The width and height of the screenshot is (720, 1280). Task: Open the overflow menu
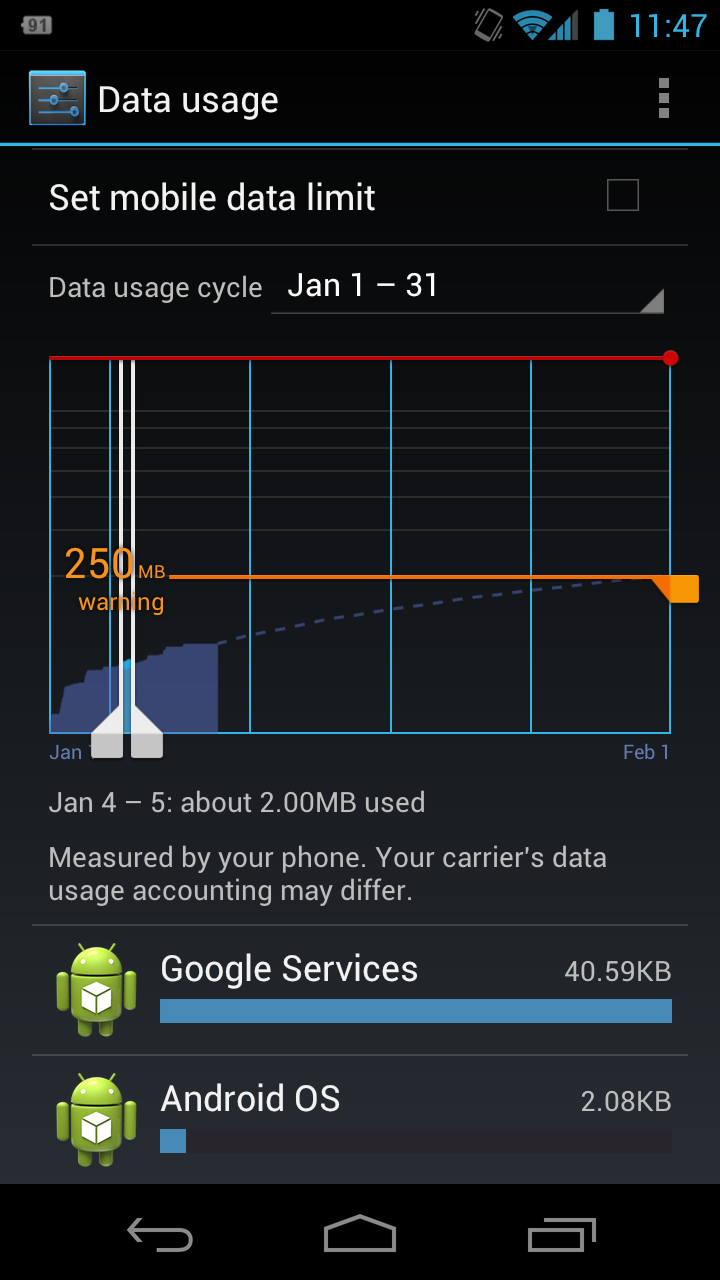(664, 99)
